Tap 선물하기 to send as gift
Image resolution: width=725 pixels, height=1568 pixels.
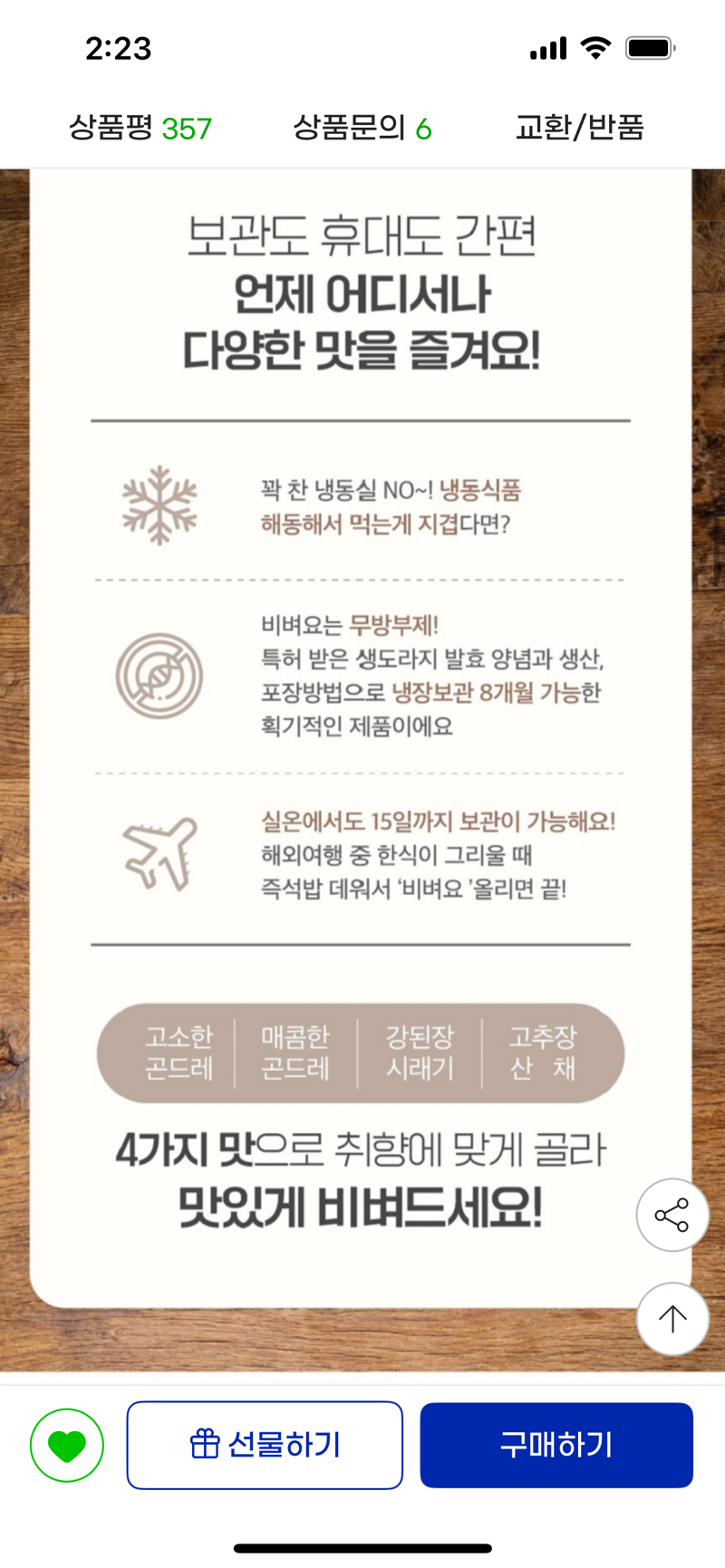[265, 1445]
